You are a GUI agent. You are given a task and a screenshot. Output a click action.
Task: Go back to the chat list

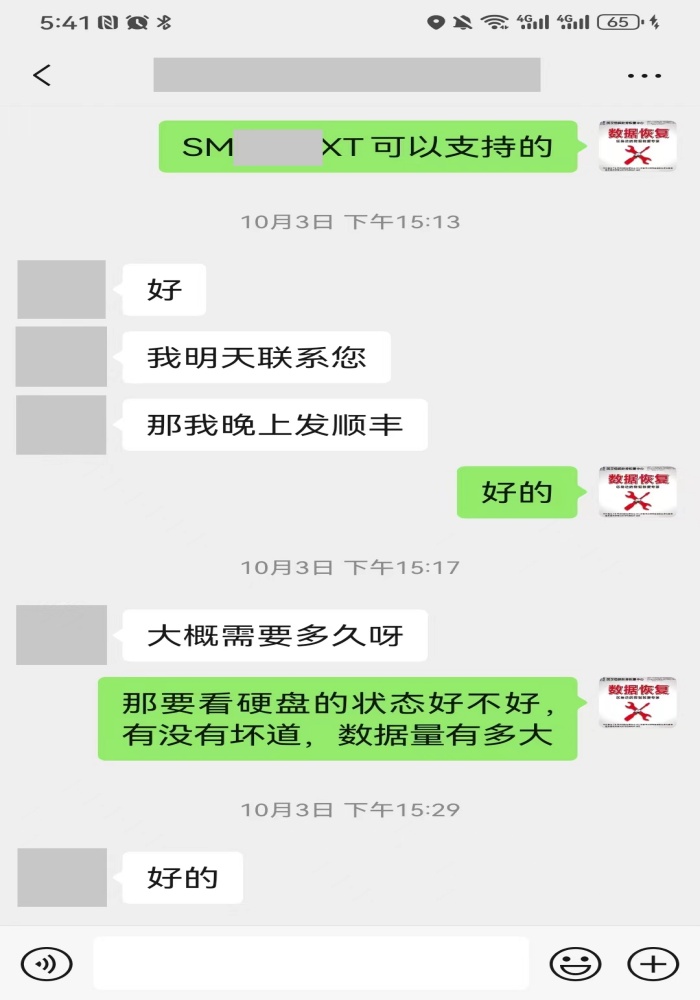[42, 76]
